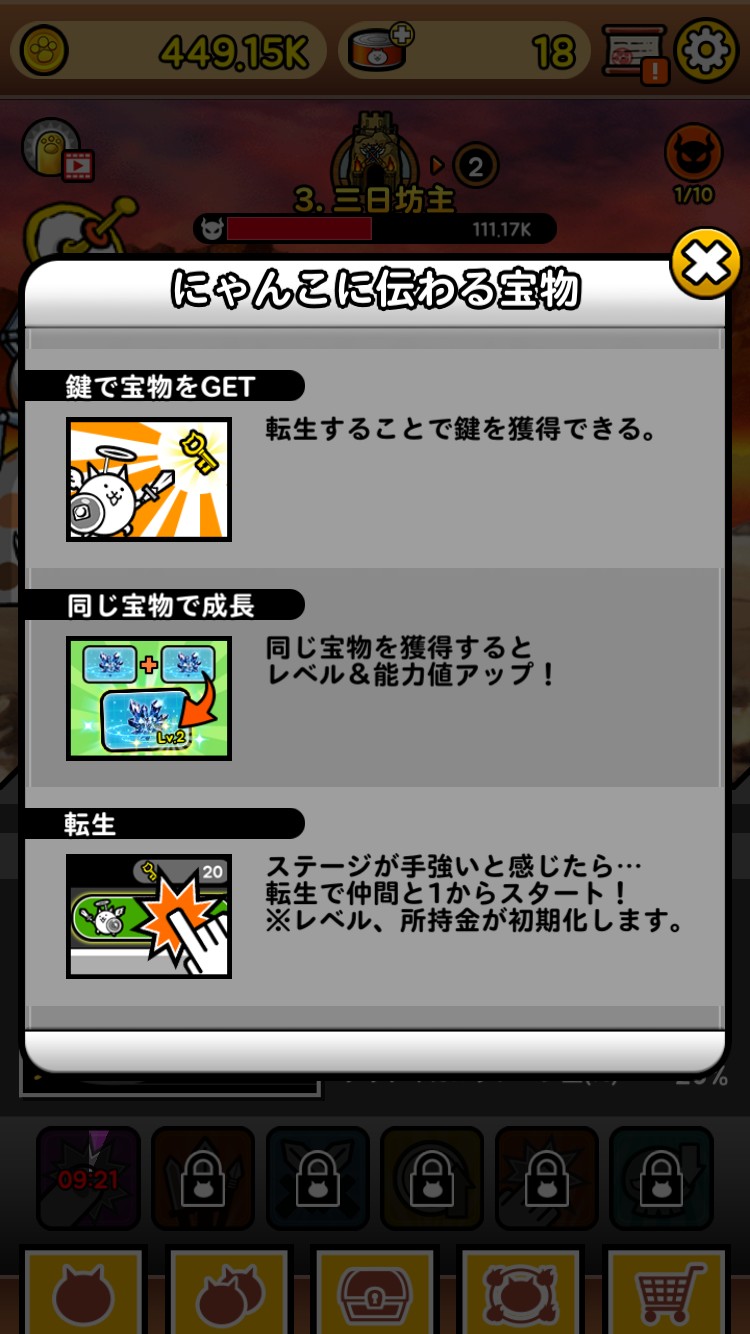
Task: Open the settings gear
Action: [x=707, y=50]
